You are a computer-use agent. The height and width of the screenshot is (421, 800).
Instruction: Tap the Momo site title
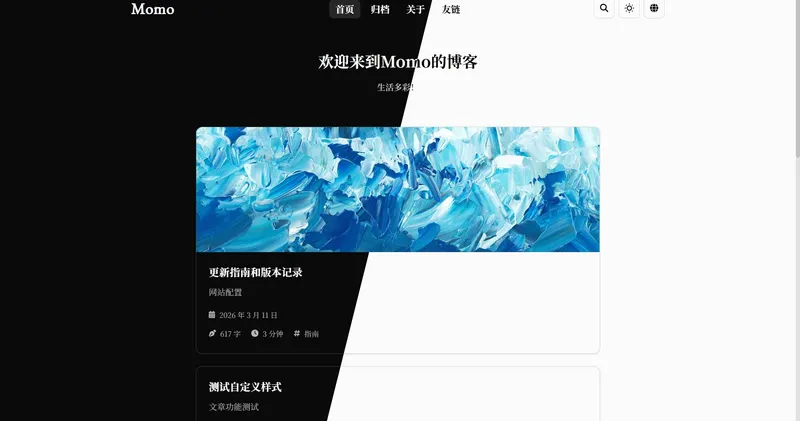pos(152,10)
